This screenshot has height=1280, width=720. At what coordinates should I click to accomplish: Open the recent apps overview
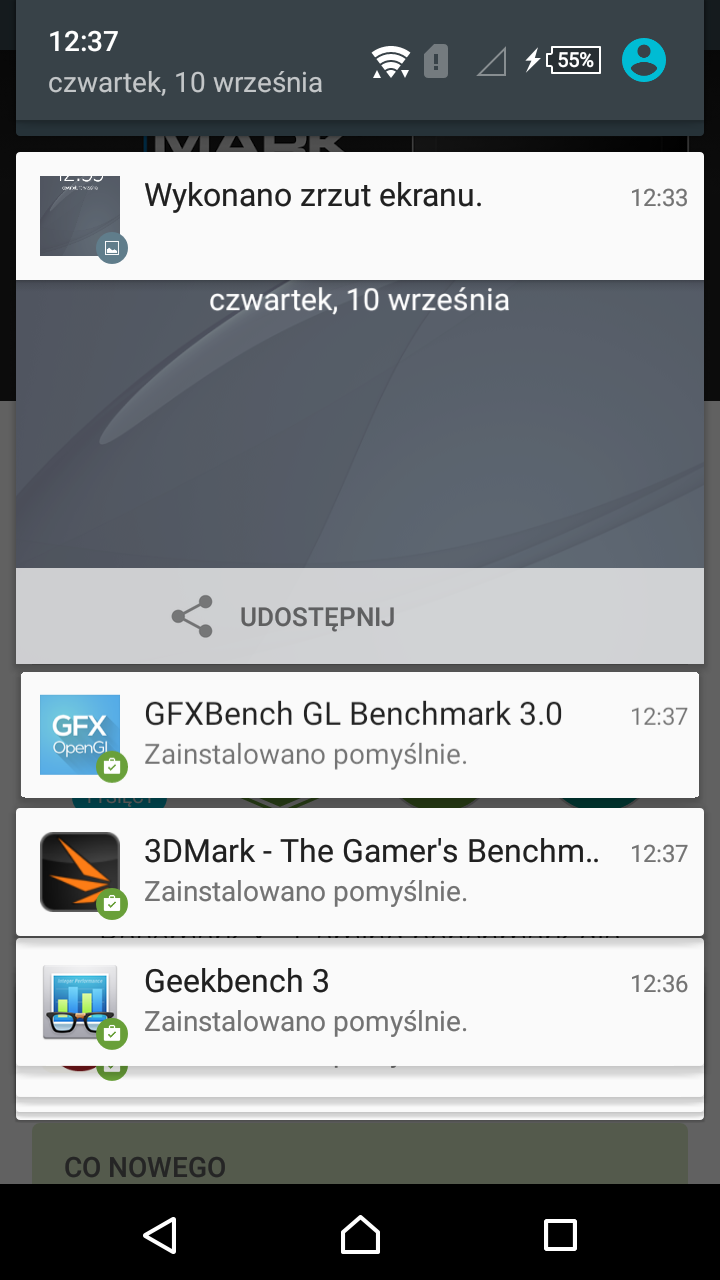560,1234
